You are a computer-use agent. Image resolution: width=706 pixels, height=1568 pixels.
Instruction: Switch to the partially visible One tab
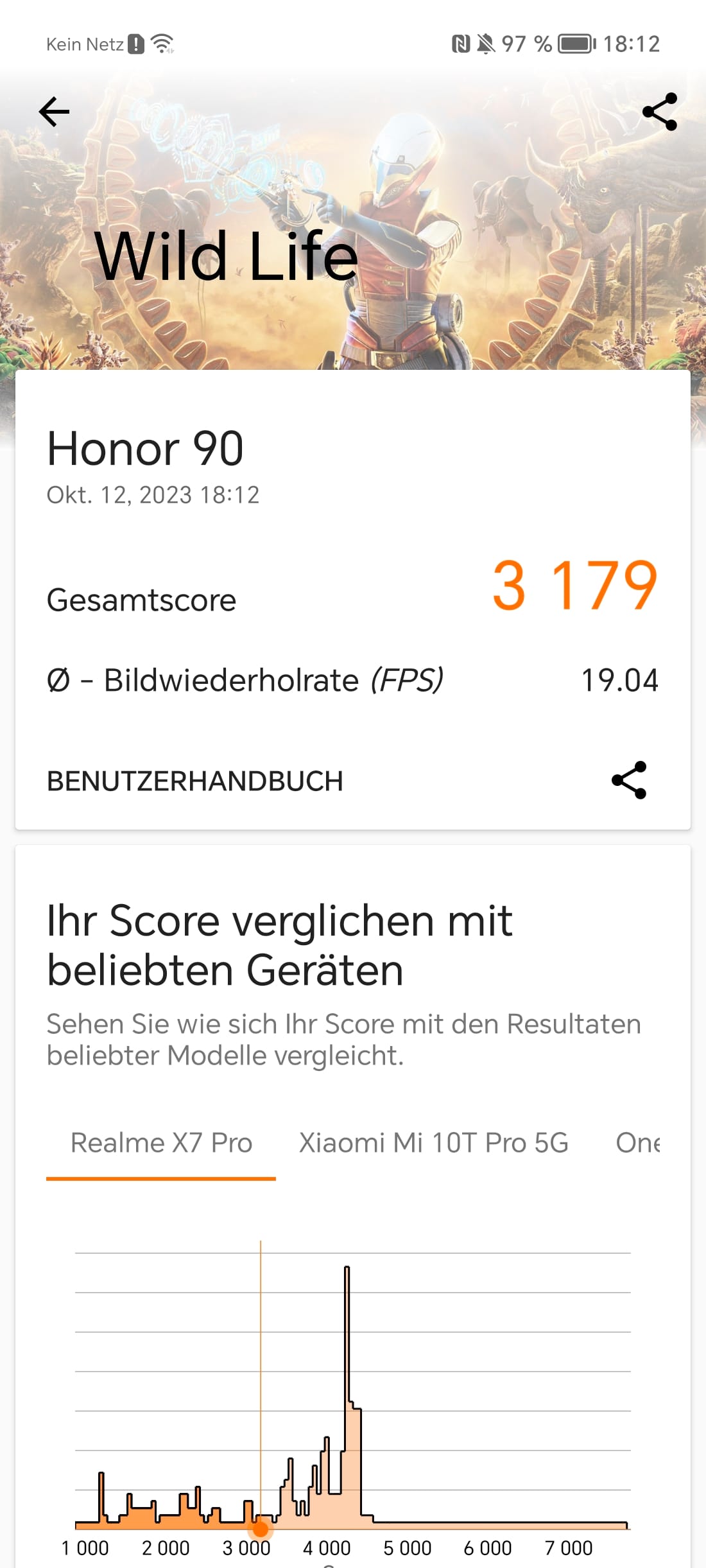click(x=637, y=1144)
